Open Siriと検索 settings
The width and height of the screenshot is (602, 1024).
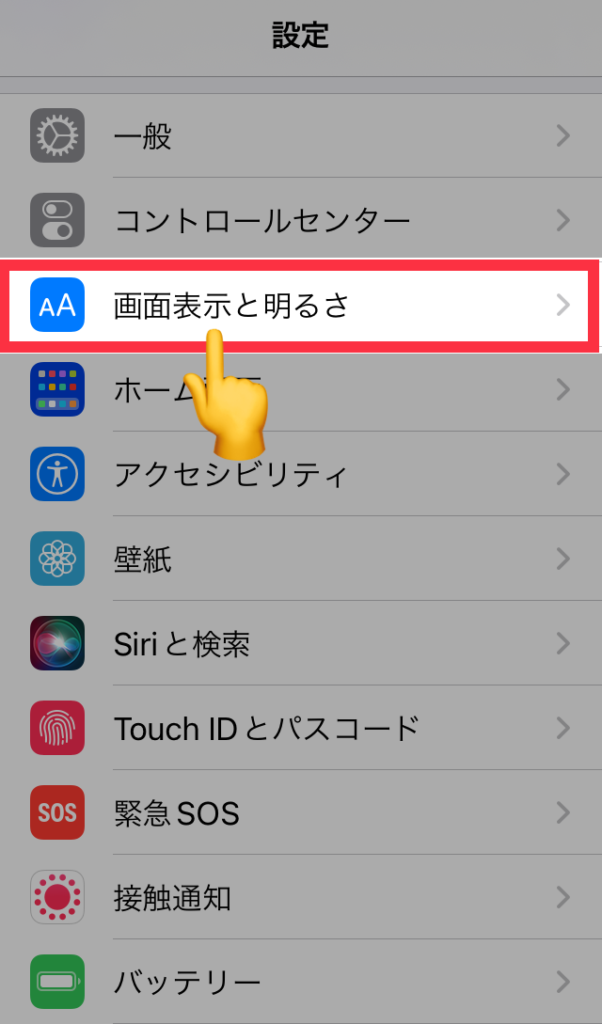300,643
